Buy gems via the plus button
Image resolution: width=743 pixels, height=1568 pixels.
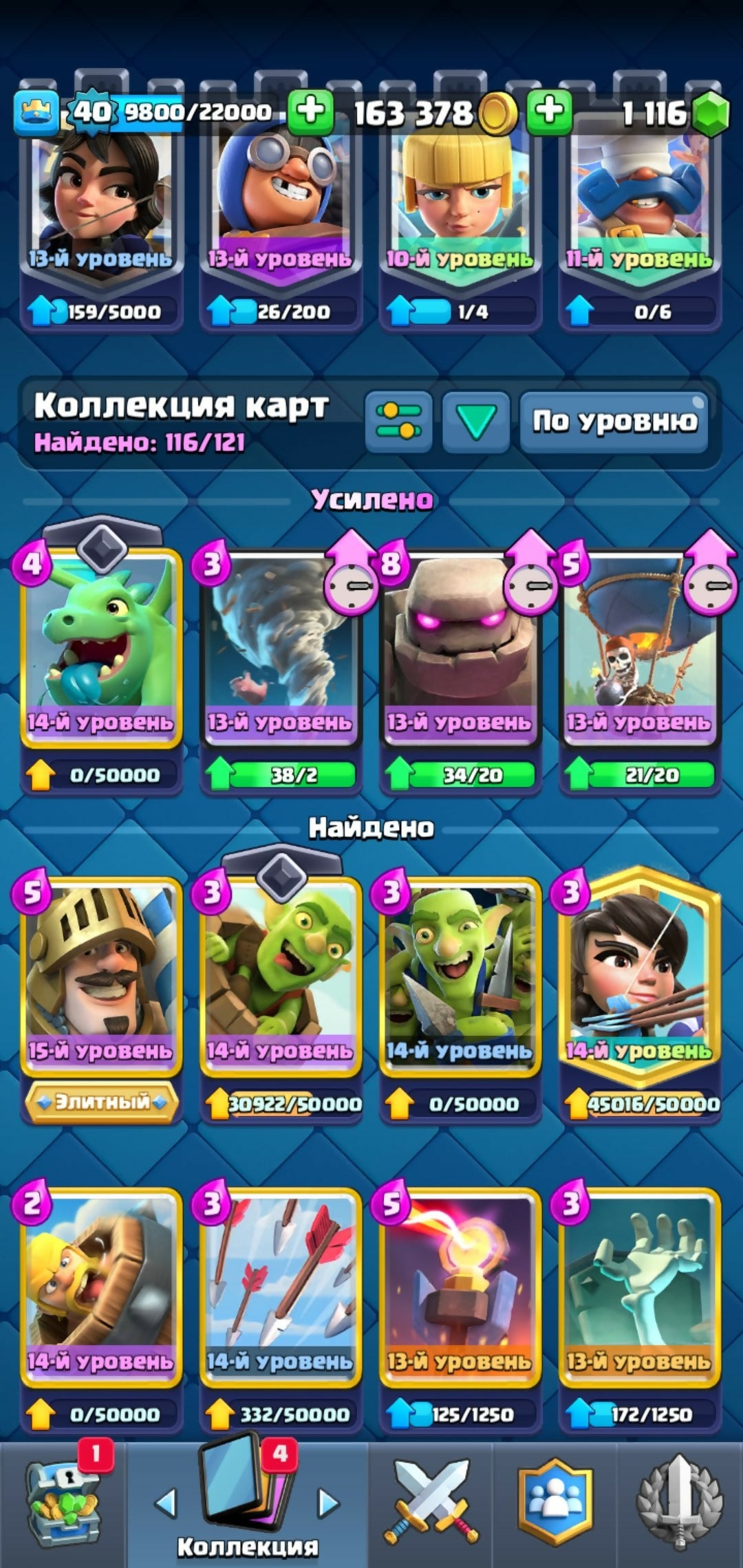pos(548,111)
